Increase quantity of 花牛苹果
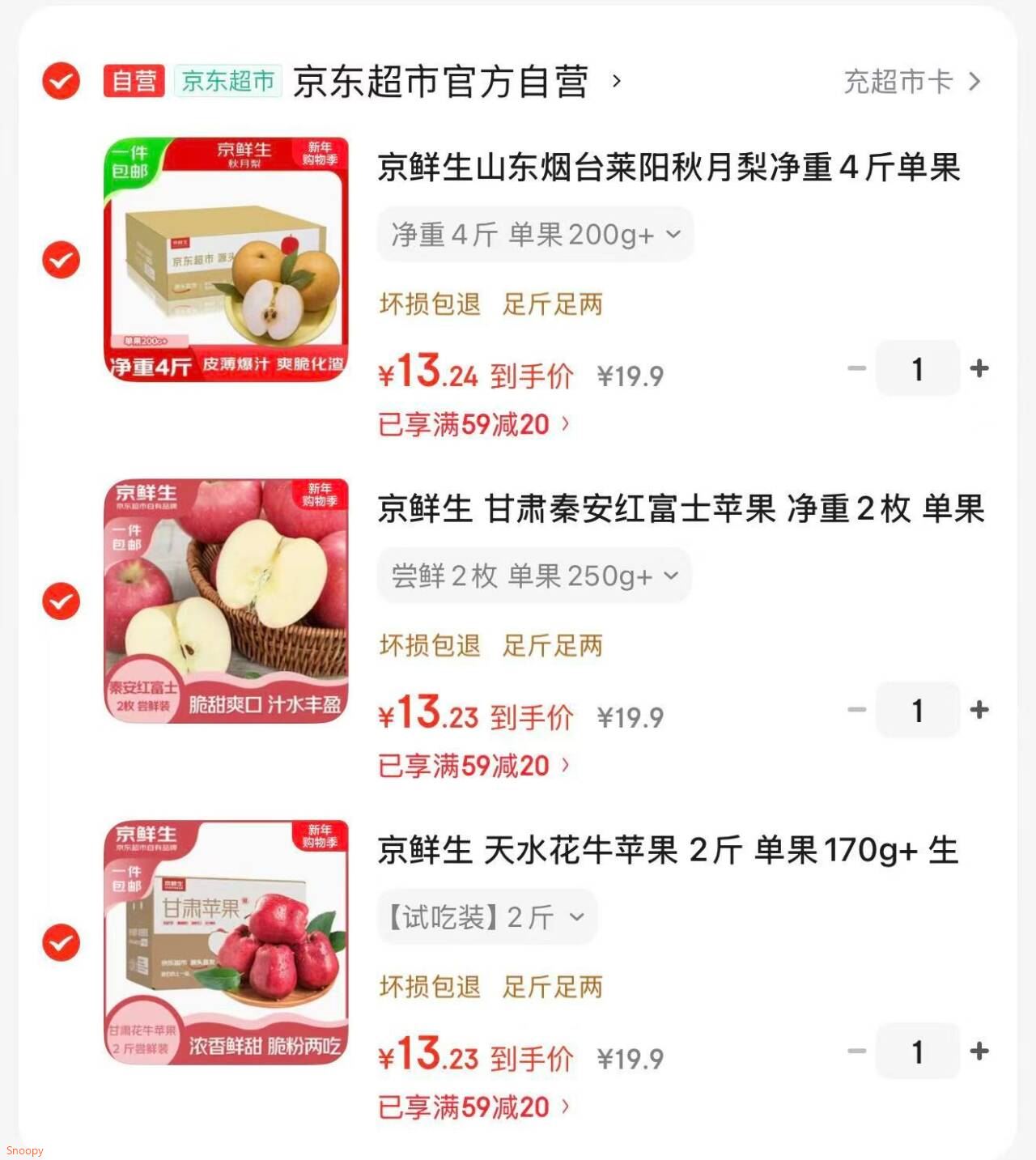Viewport: 1036px width, 1160px height. pos(979,1052)
